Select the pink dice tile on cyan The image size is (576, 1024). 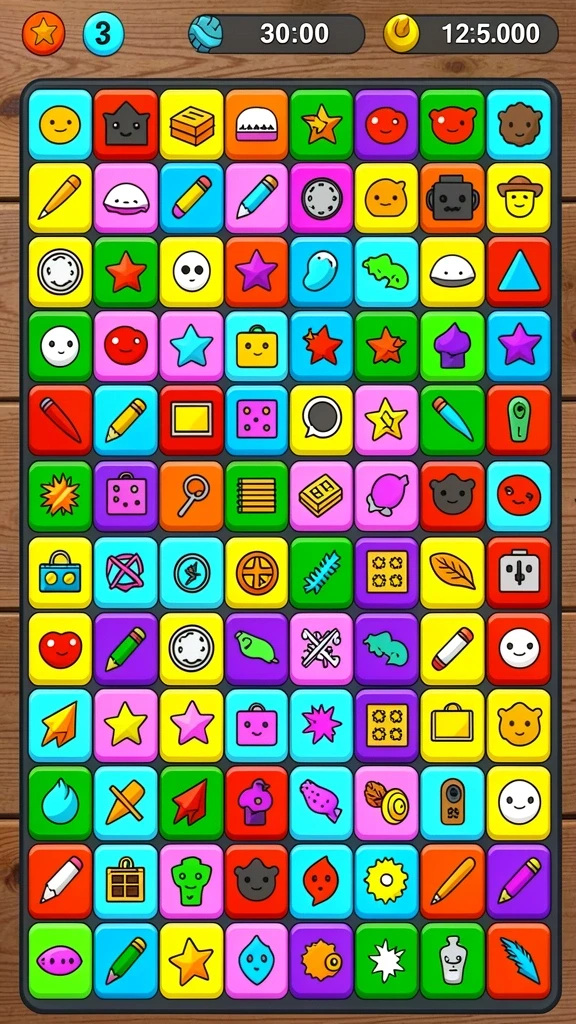257,420
